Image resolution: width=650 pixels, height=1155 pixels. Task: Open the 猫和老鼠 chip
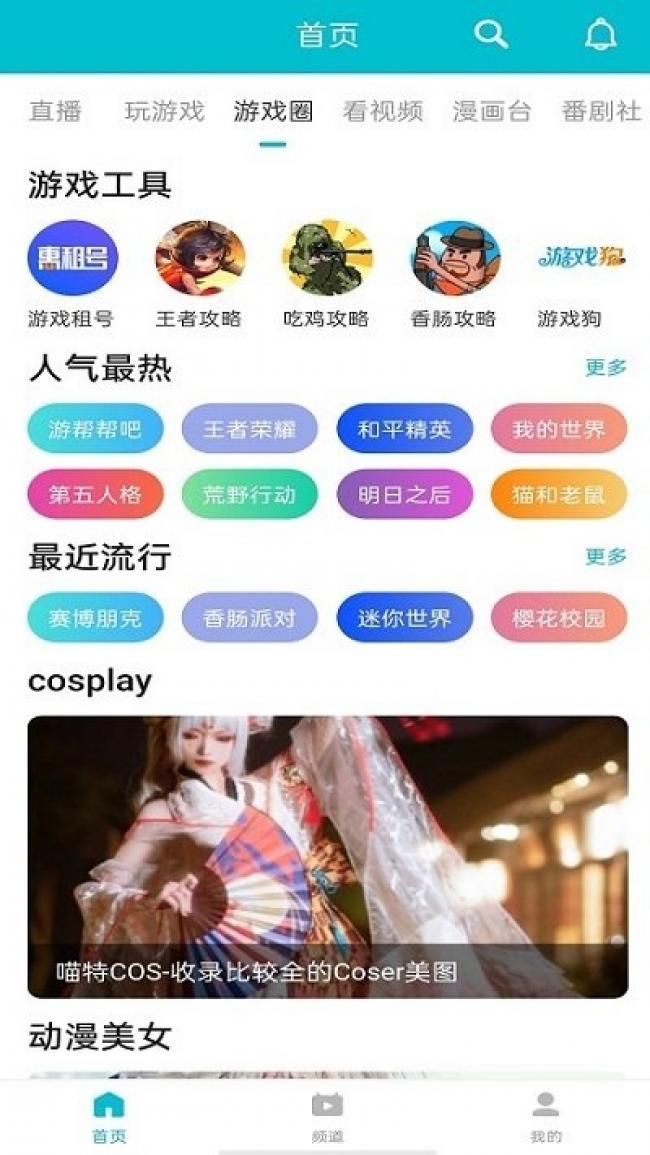558,494
